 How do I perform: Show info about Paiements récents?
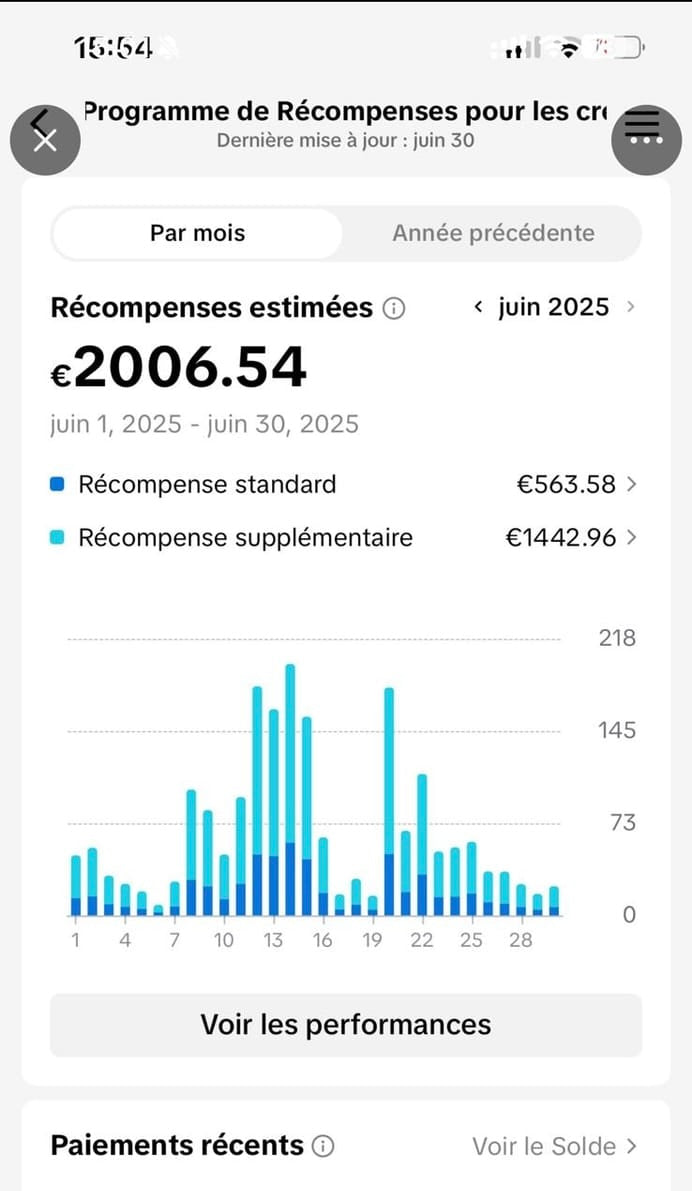click(x=323, y=1146)
